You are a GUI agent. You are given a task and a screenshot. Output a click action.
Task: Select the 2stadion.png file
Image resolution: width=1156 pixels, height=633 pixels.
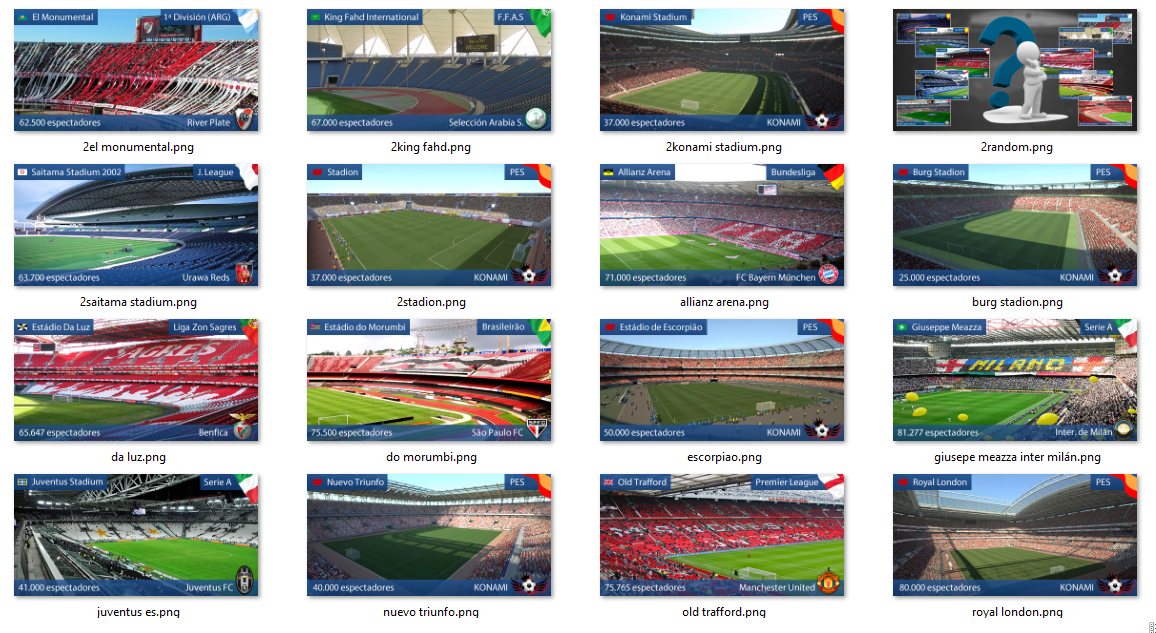pyautogui.click(x=429, y=226)
